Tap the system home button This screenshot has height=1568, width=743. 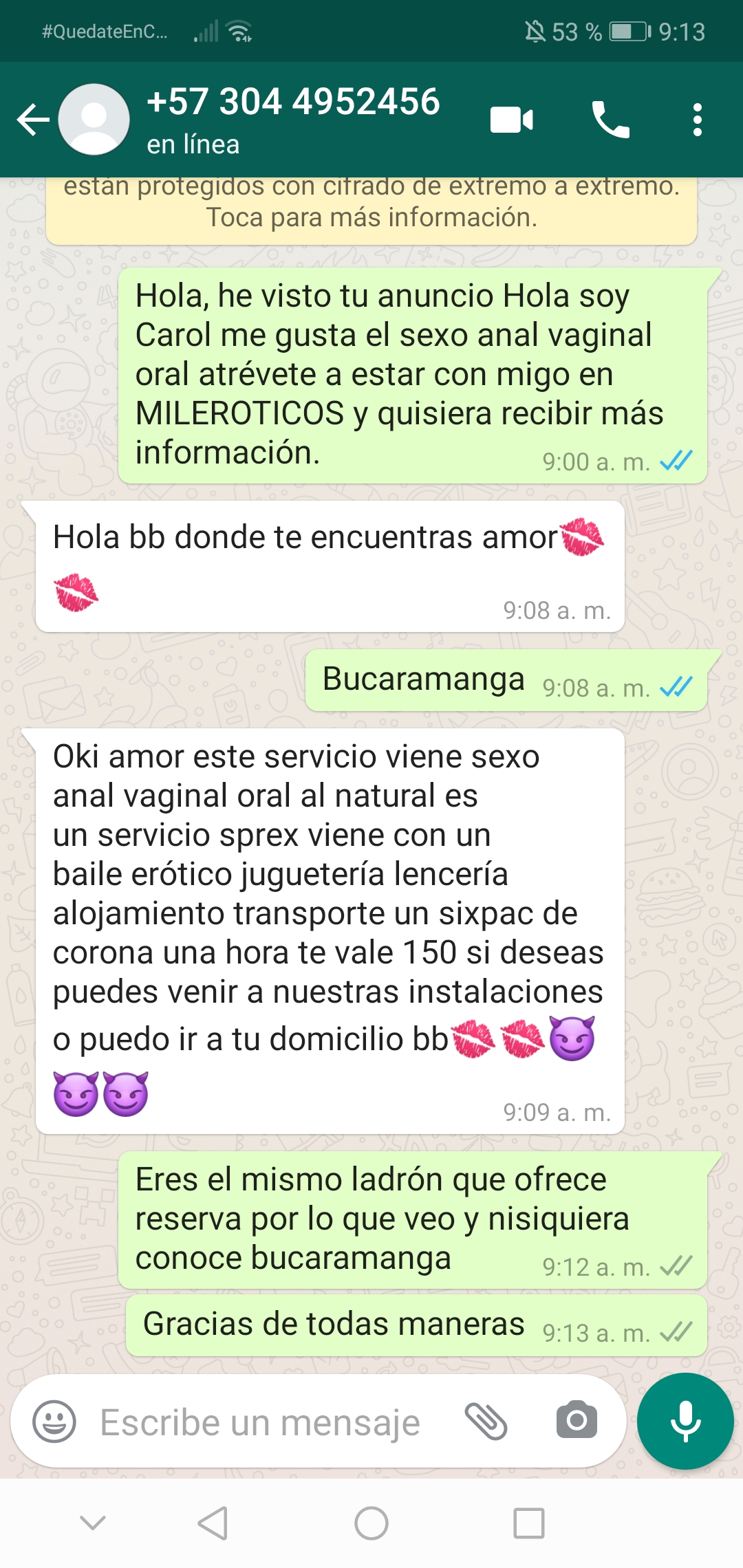pyautogui.click(x=371, y=1523)
